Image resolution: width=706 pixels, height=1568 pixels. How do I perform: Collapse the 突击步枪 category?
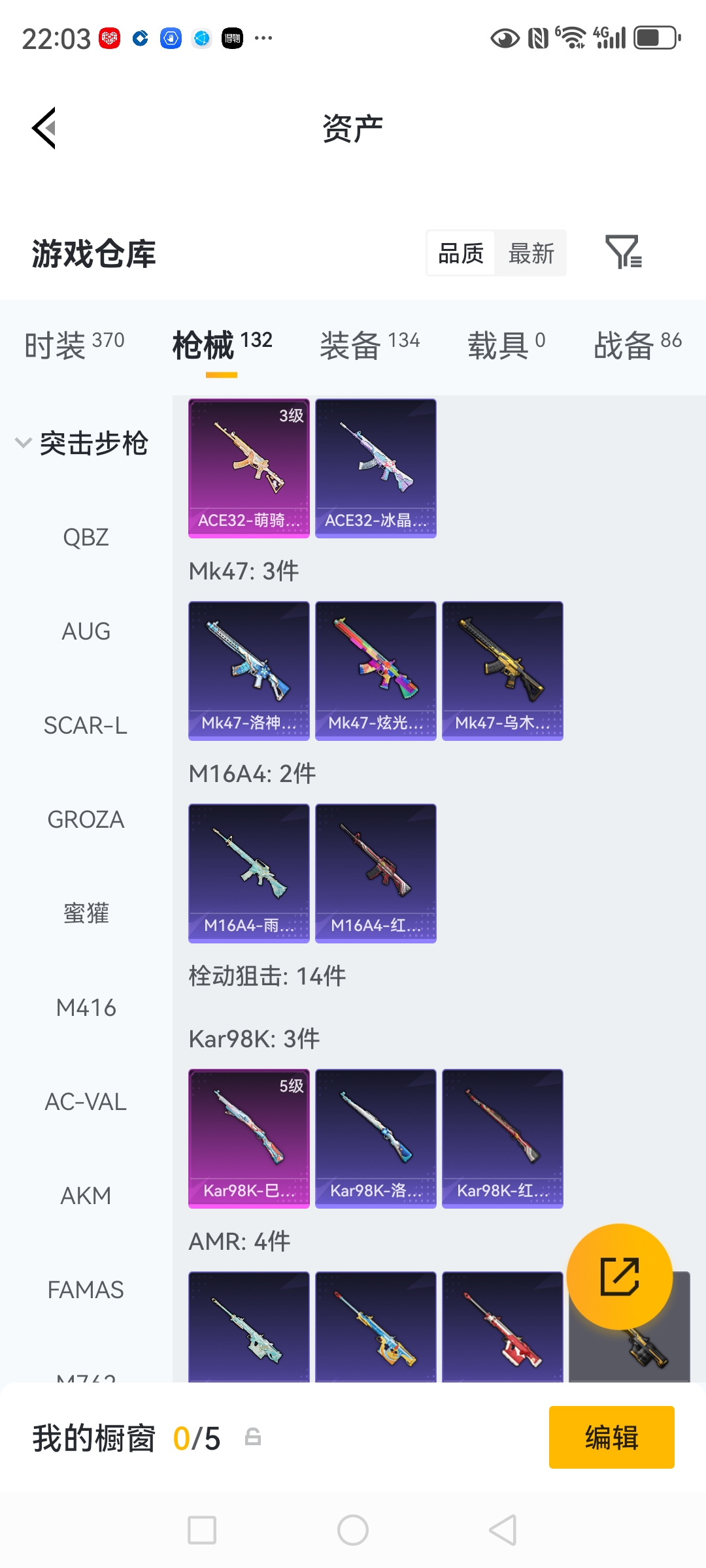[24, 443]
